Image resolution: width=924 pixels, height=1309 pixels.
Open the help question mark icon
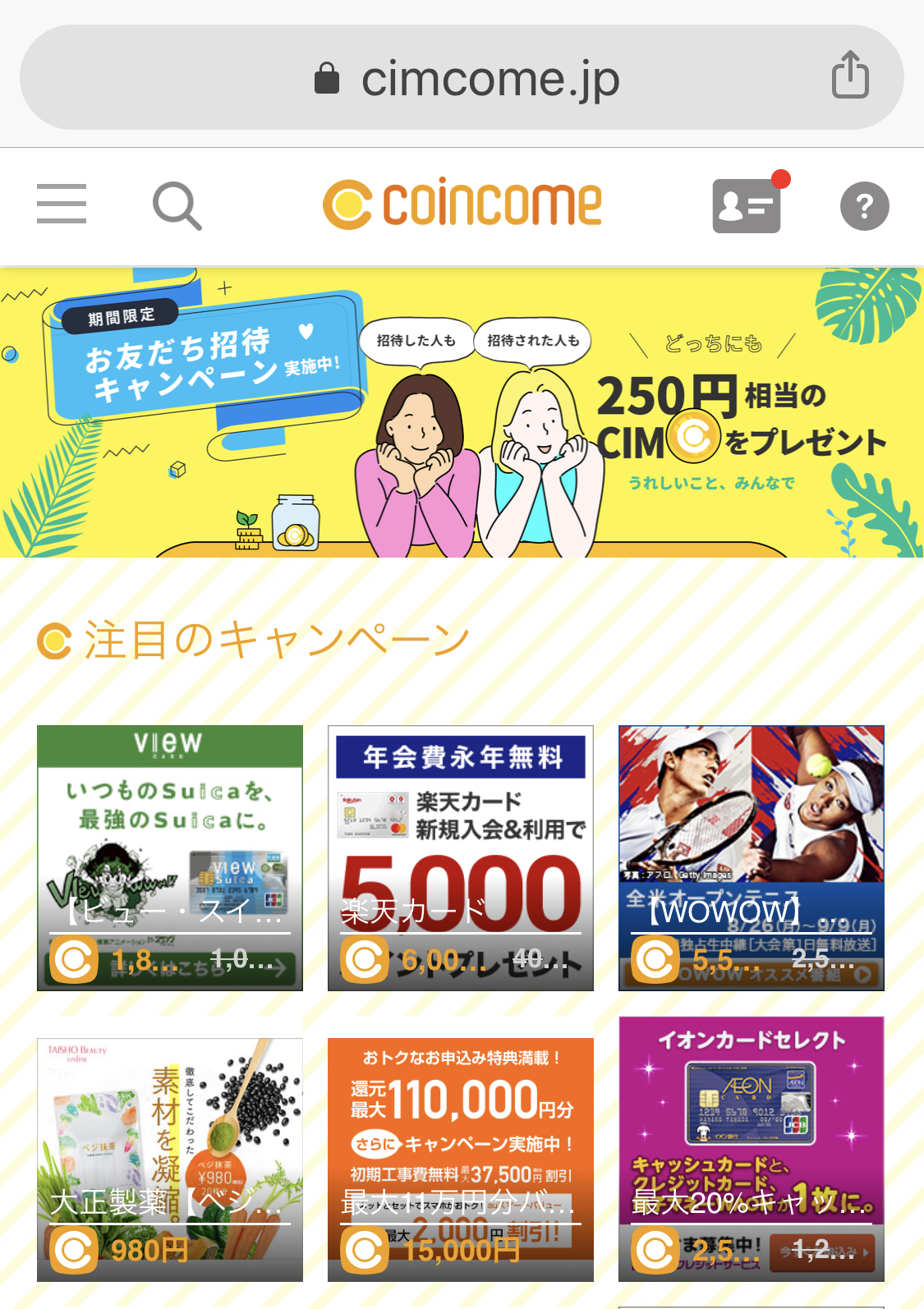point(864,205)
